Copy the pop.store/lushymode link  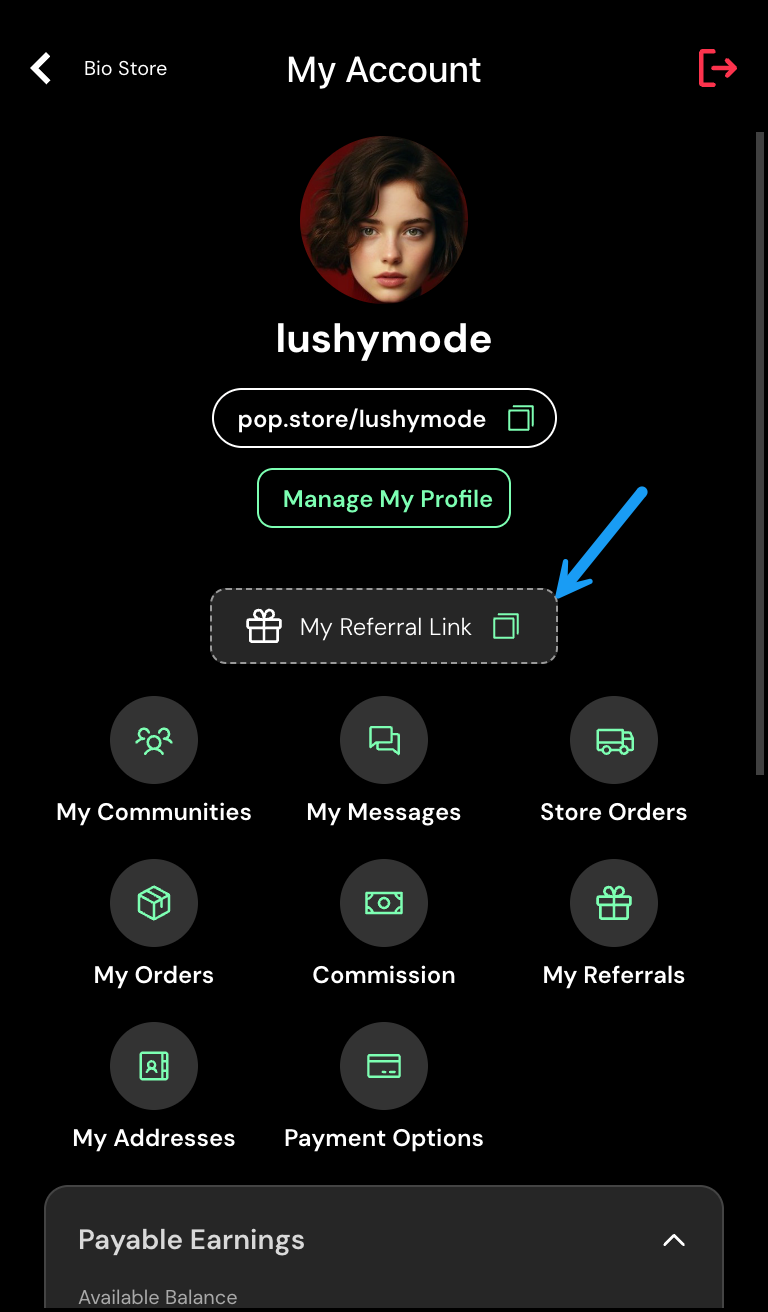coord(521,418)
